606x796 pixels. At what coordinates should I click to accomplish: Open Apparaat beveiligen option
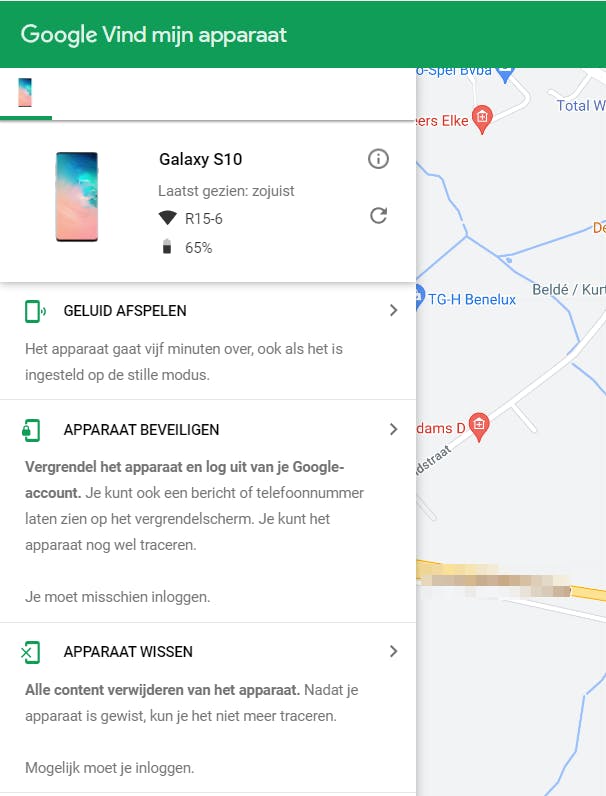point(207,430)
